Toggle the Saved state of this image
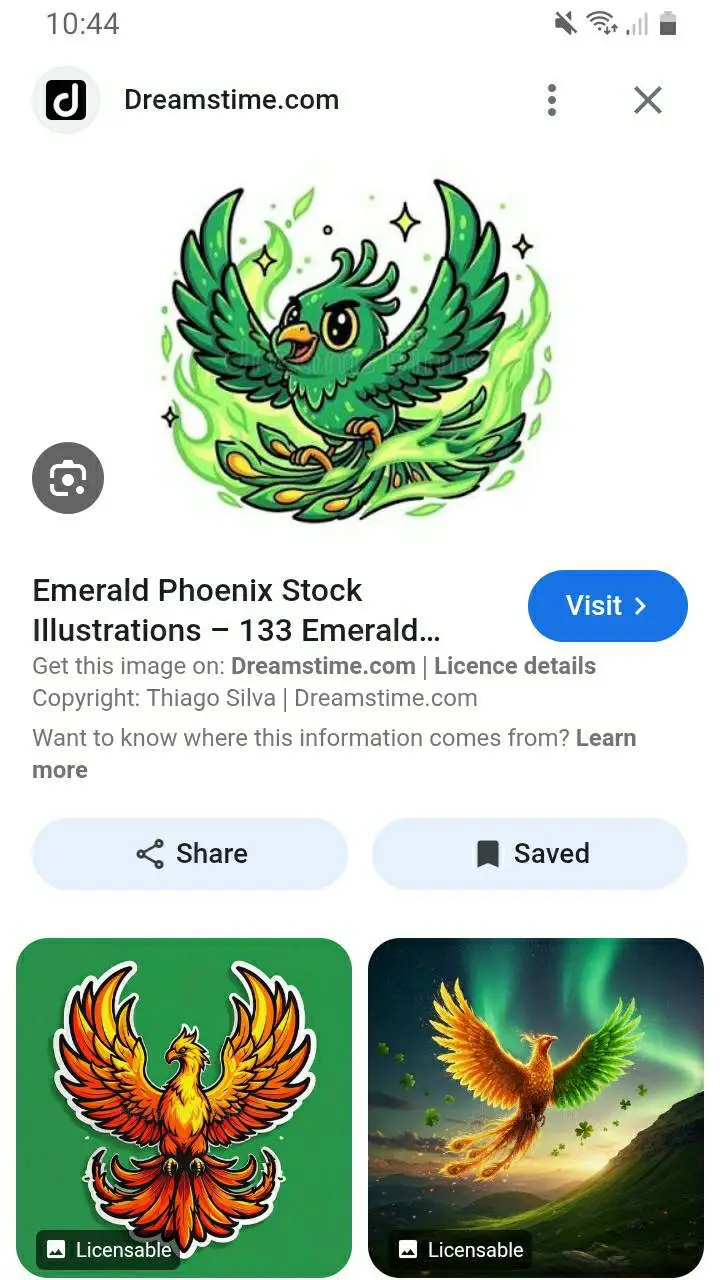Image resolution: width=720 pixels, height=1280 pixels. point(530,854)
